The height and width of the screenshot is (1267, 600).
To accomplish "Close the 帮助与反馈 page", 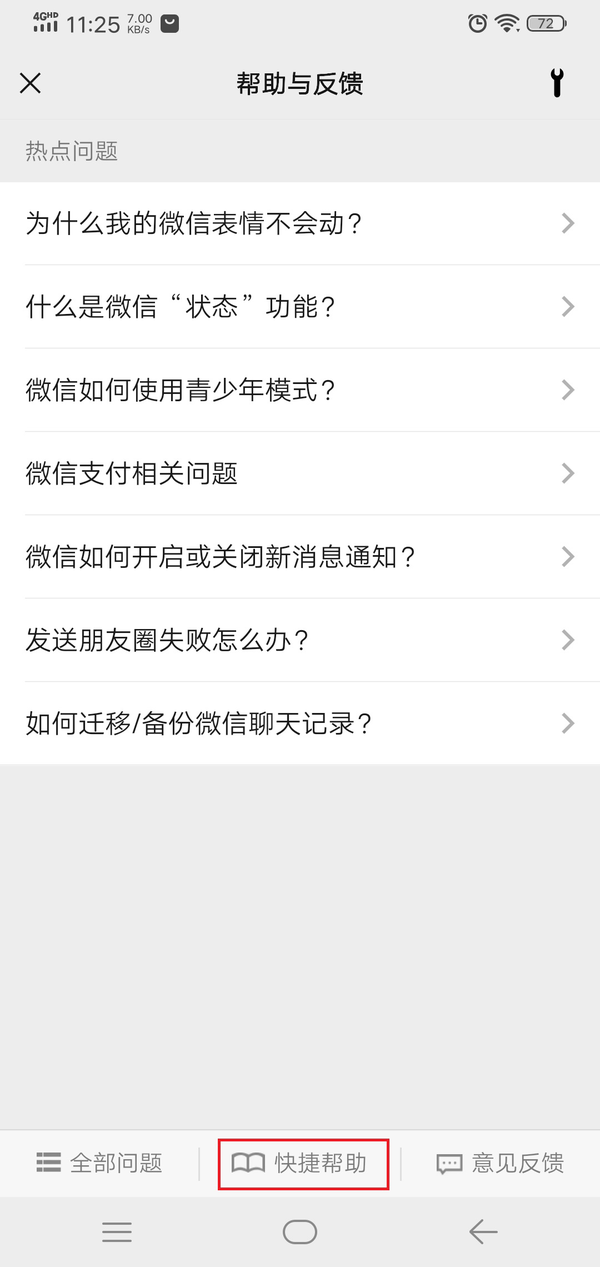I will pyautogui.click(x=30, y=83).
